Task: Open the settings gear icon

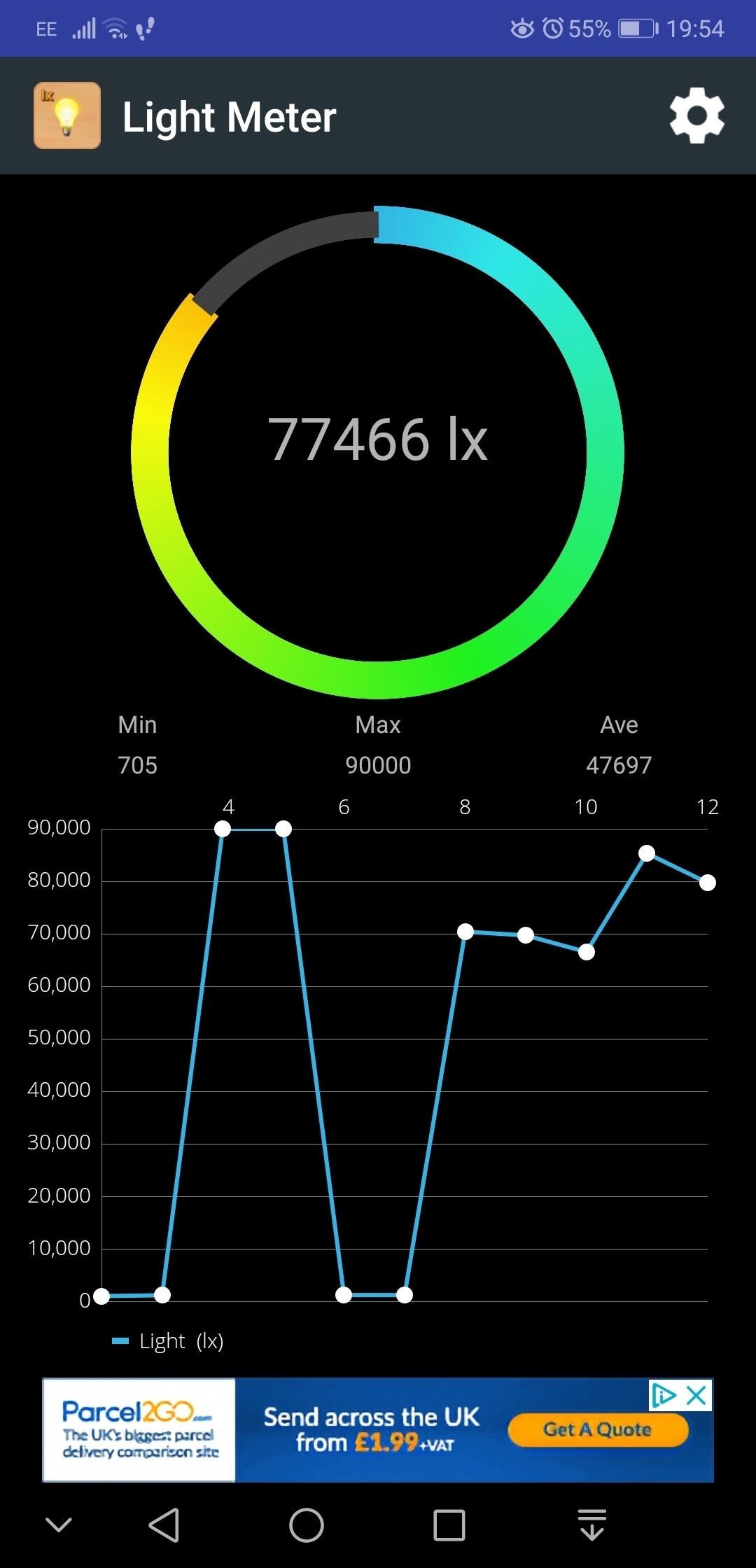Action: (x=696, y=115)
